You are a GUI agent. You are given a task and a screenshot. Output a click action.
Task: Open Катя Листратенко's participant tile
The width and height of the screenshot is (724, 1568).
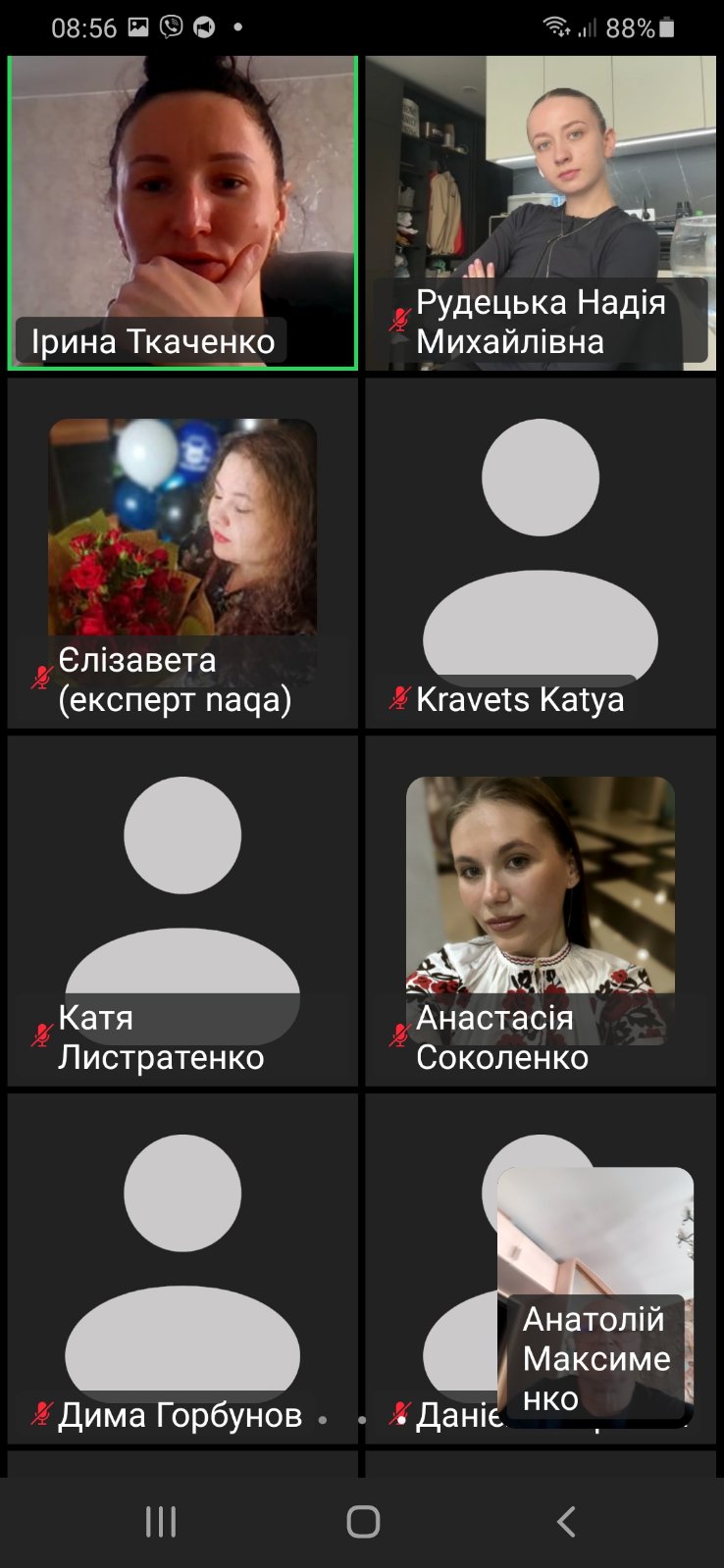182,910
